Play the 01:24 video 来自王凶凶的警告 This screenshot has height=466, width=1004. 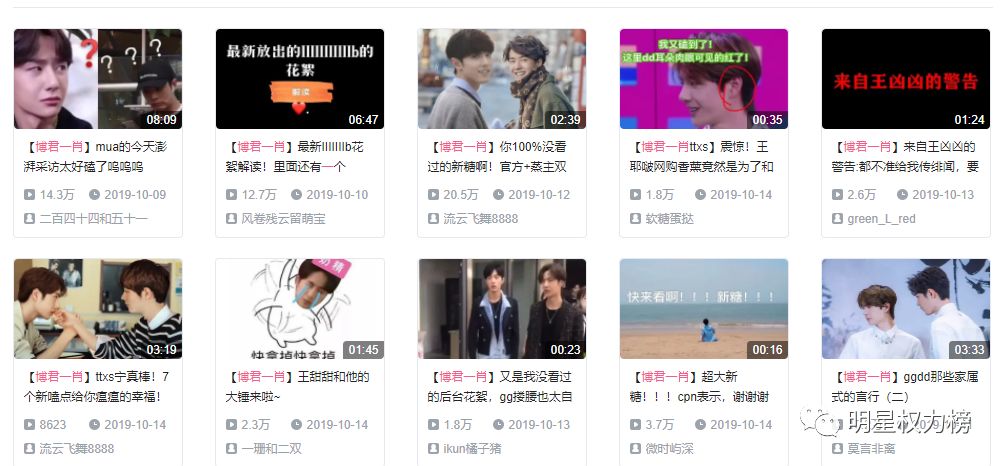pos(906,79)
